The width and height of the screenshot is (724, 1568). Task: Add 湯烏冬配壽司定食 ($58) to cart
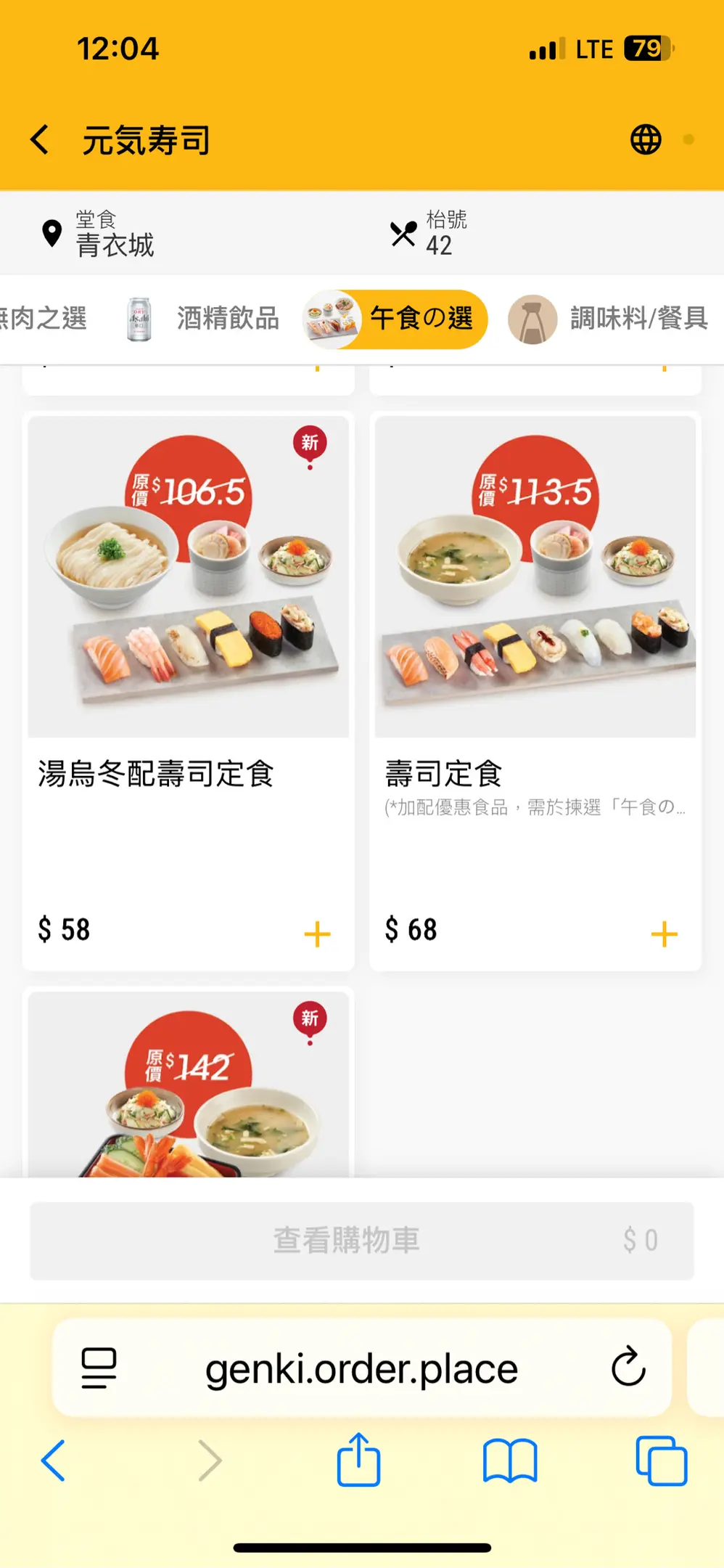coord(317,934)
